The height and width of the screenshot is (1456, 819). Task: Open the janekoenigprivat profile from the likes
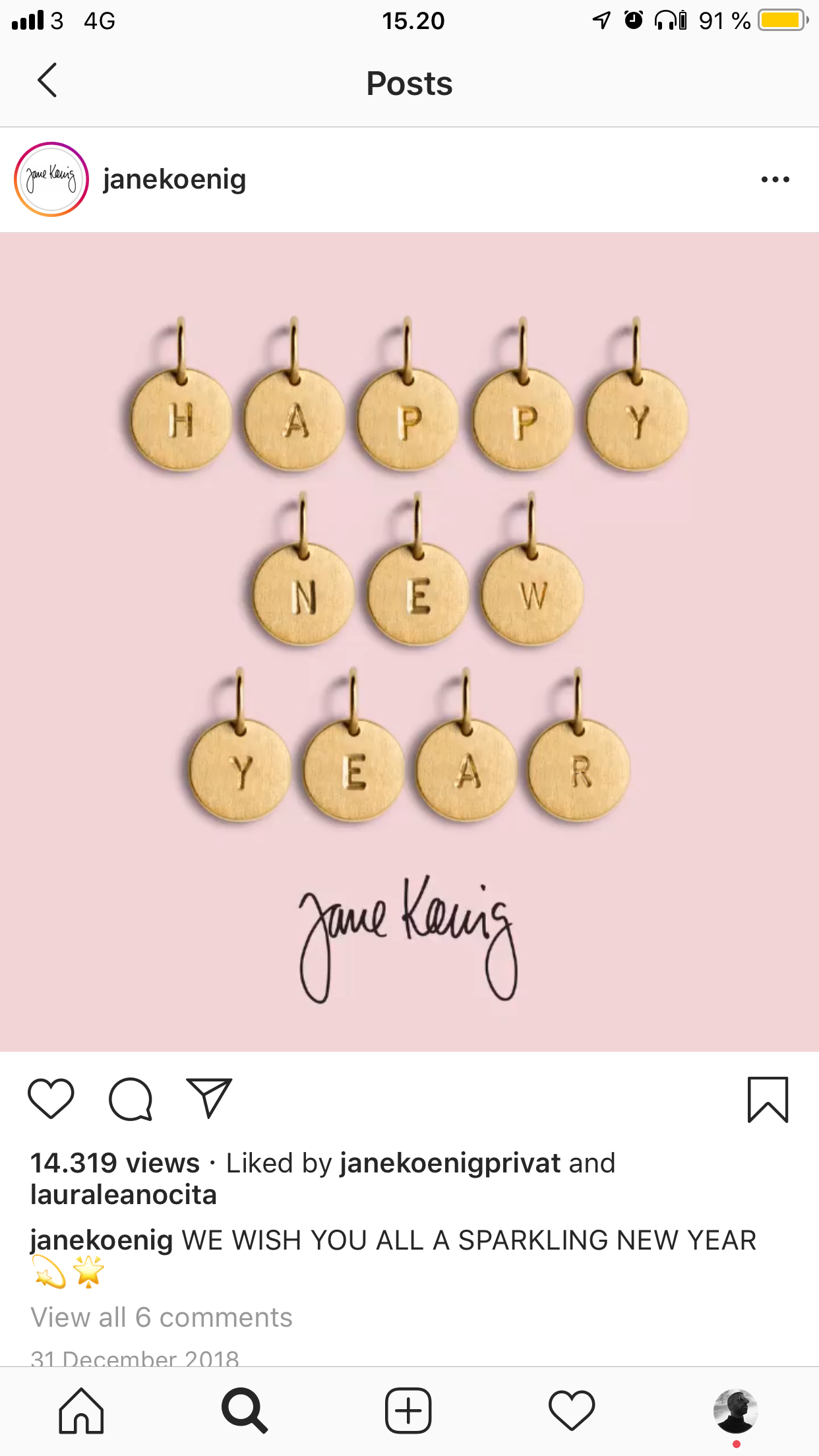click(450, 1163)
